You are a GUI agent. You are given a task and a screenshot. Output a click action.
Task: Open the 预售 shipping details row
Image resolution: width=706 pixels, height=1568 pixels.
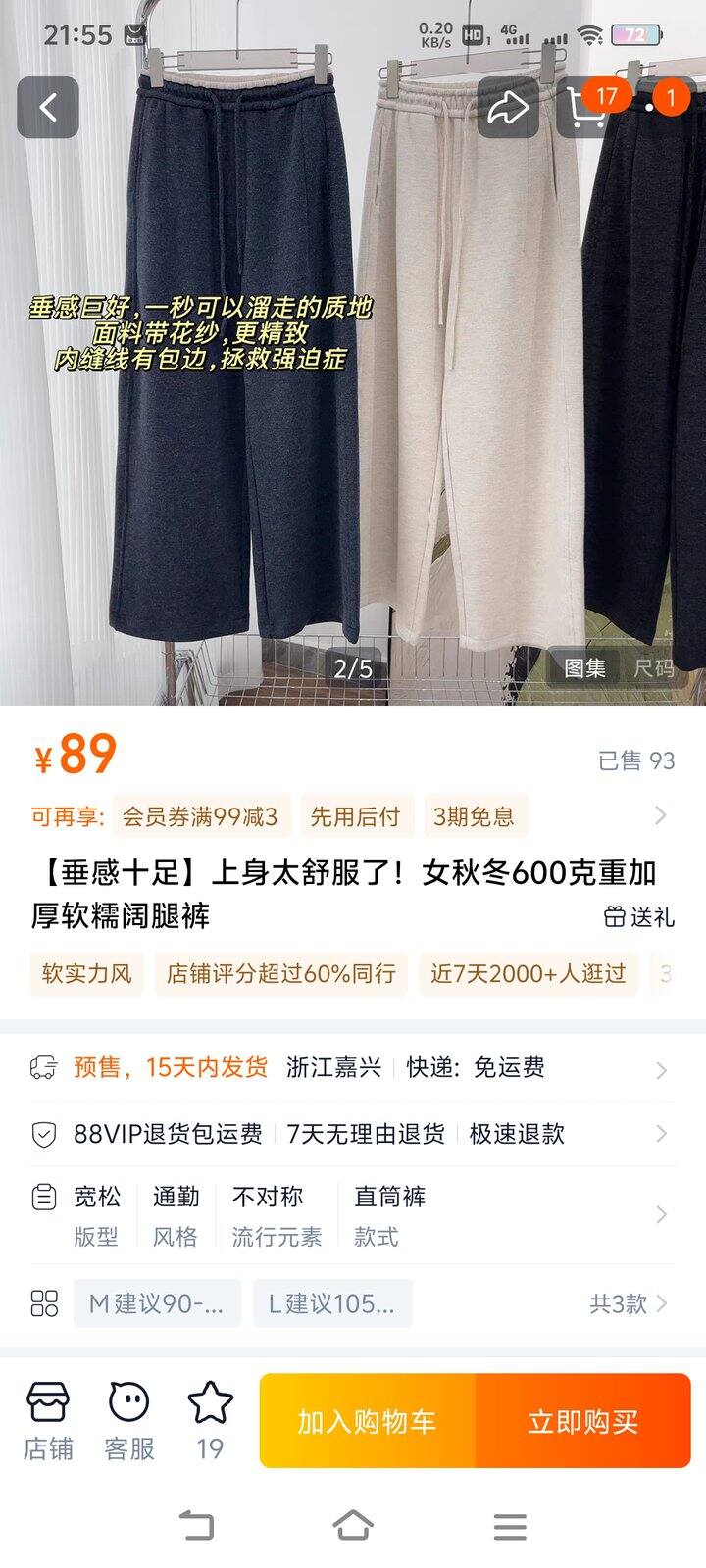[x=353, y=1067]
